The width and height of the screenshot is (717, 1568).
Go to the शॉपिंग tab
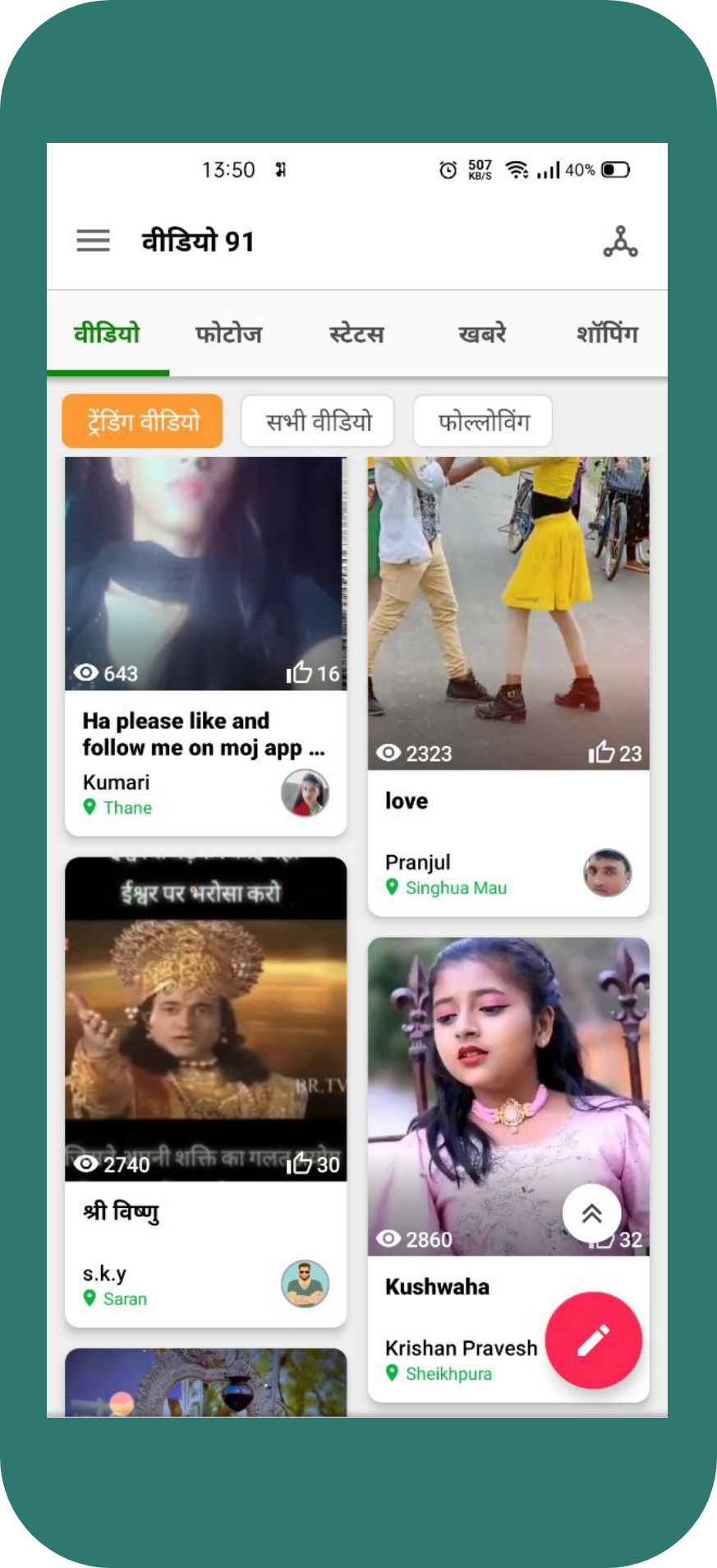pos(607,334)
